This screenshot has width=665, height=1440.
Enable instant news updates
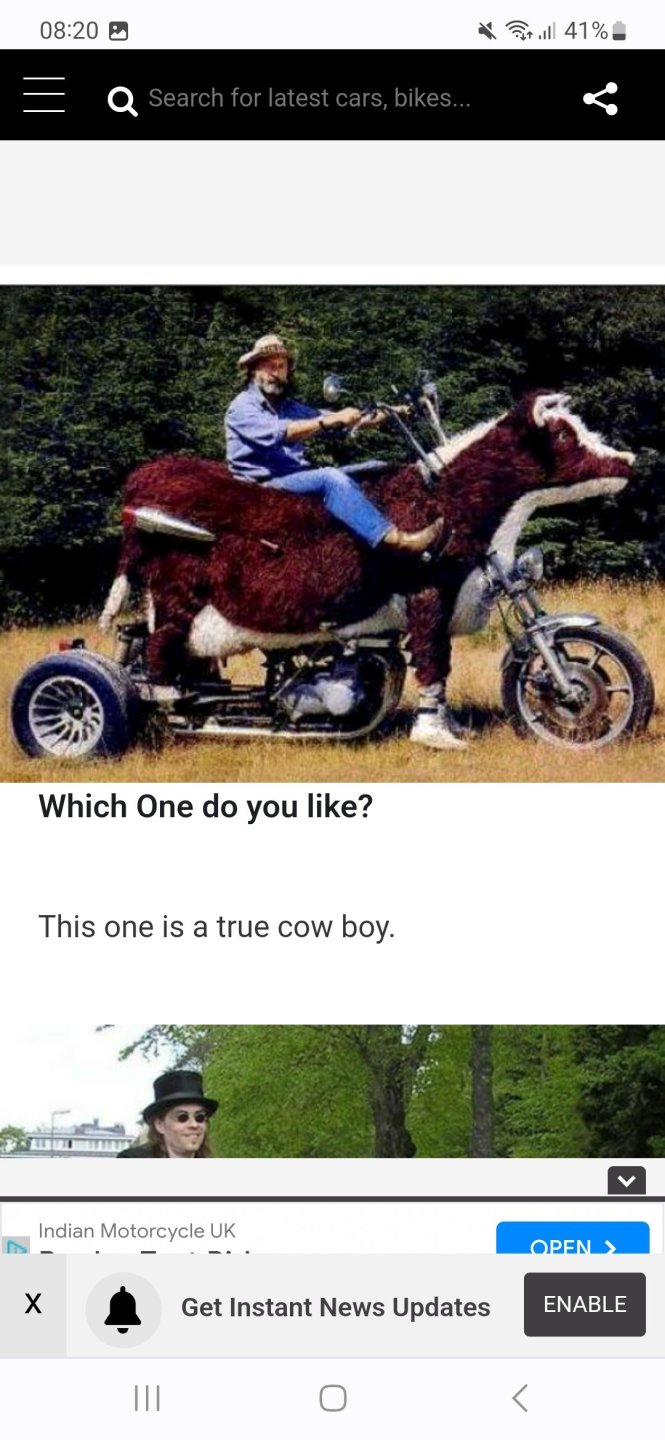pyautogui.click(x=584, y=1304)
